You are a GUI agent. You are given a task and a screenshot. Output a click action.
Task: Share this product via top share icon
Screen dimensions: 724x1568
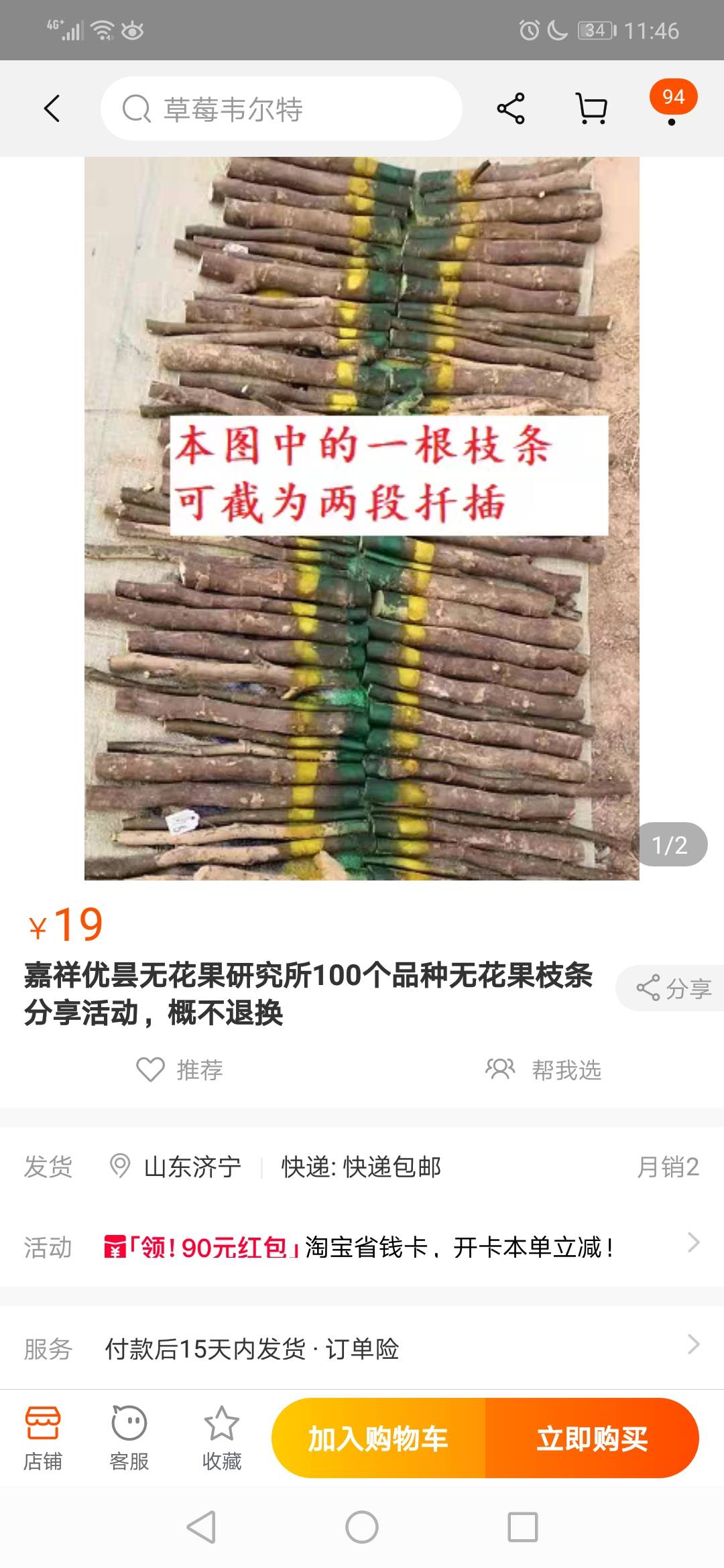(511, 109)
